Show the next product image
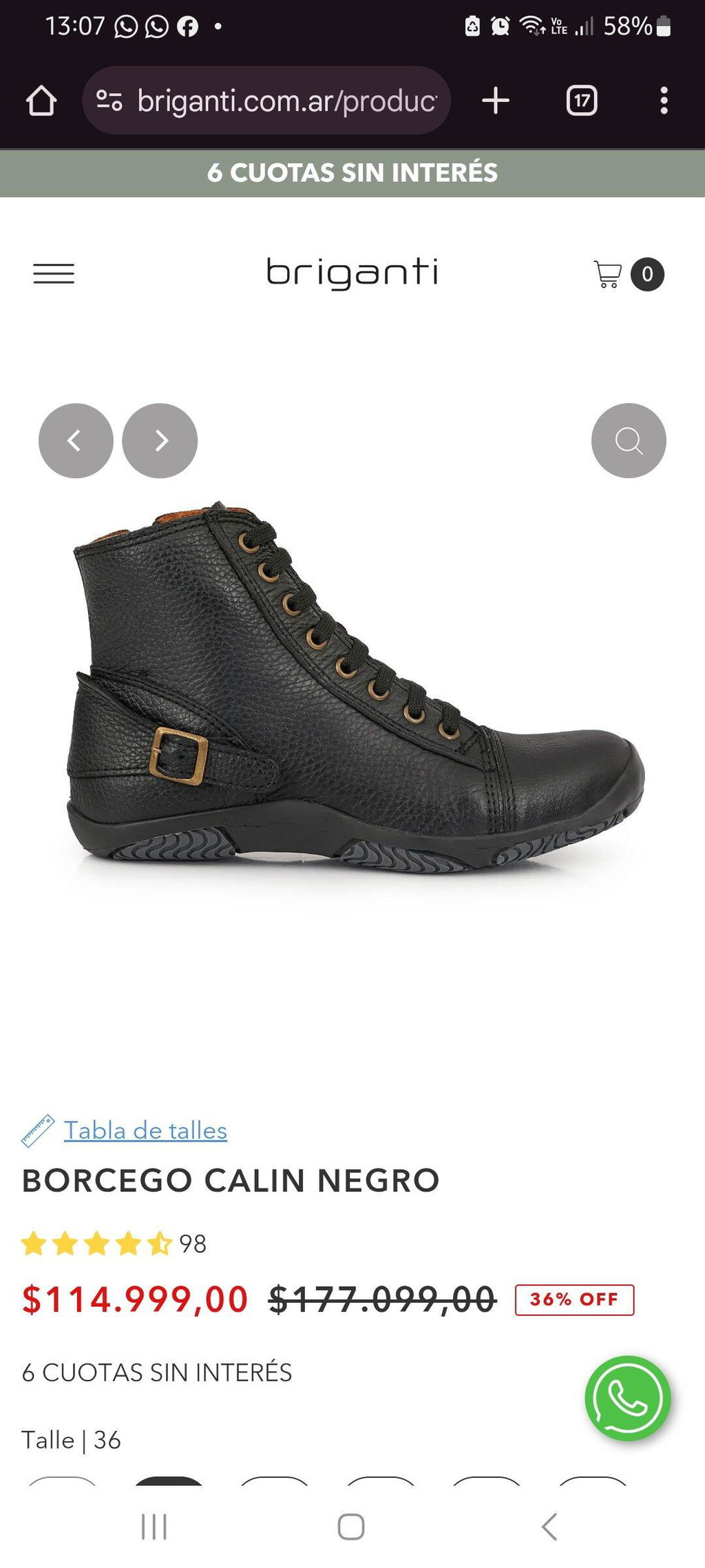705x1568 pixels. [160, 440]
